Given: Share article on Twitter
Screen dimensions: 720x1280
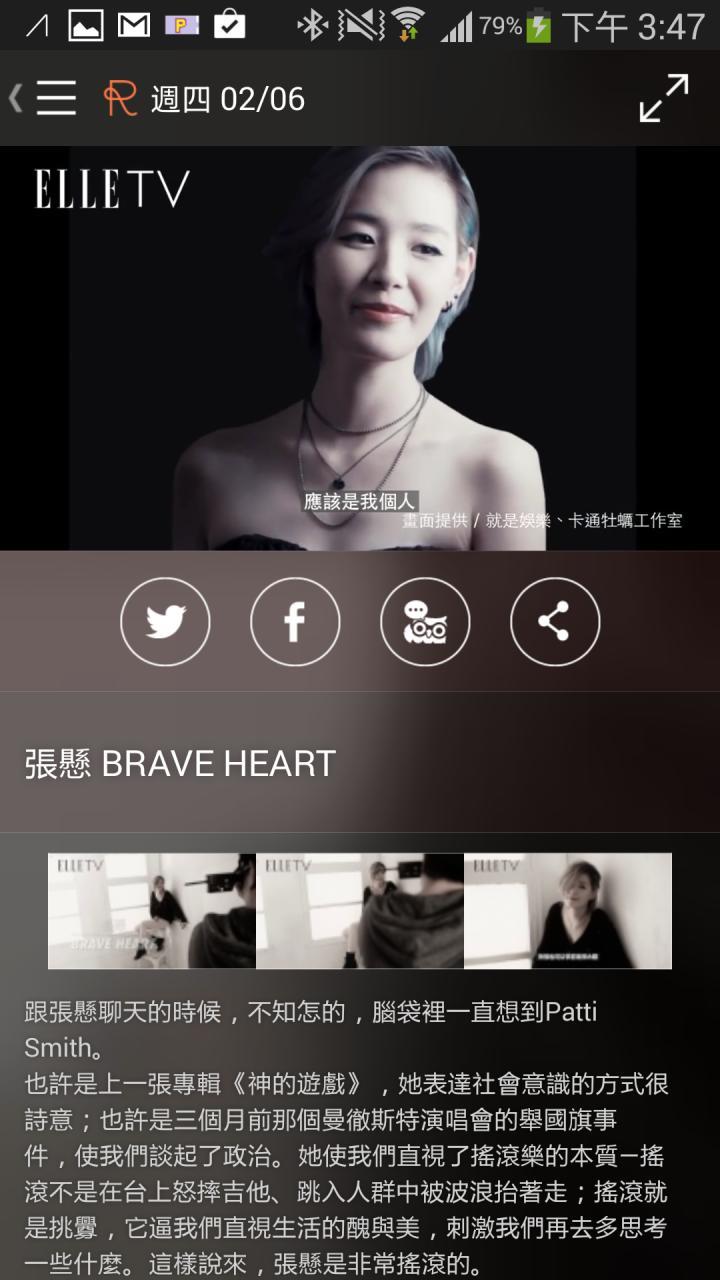Looking at the screenshot, I should coord(165,622).
